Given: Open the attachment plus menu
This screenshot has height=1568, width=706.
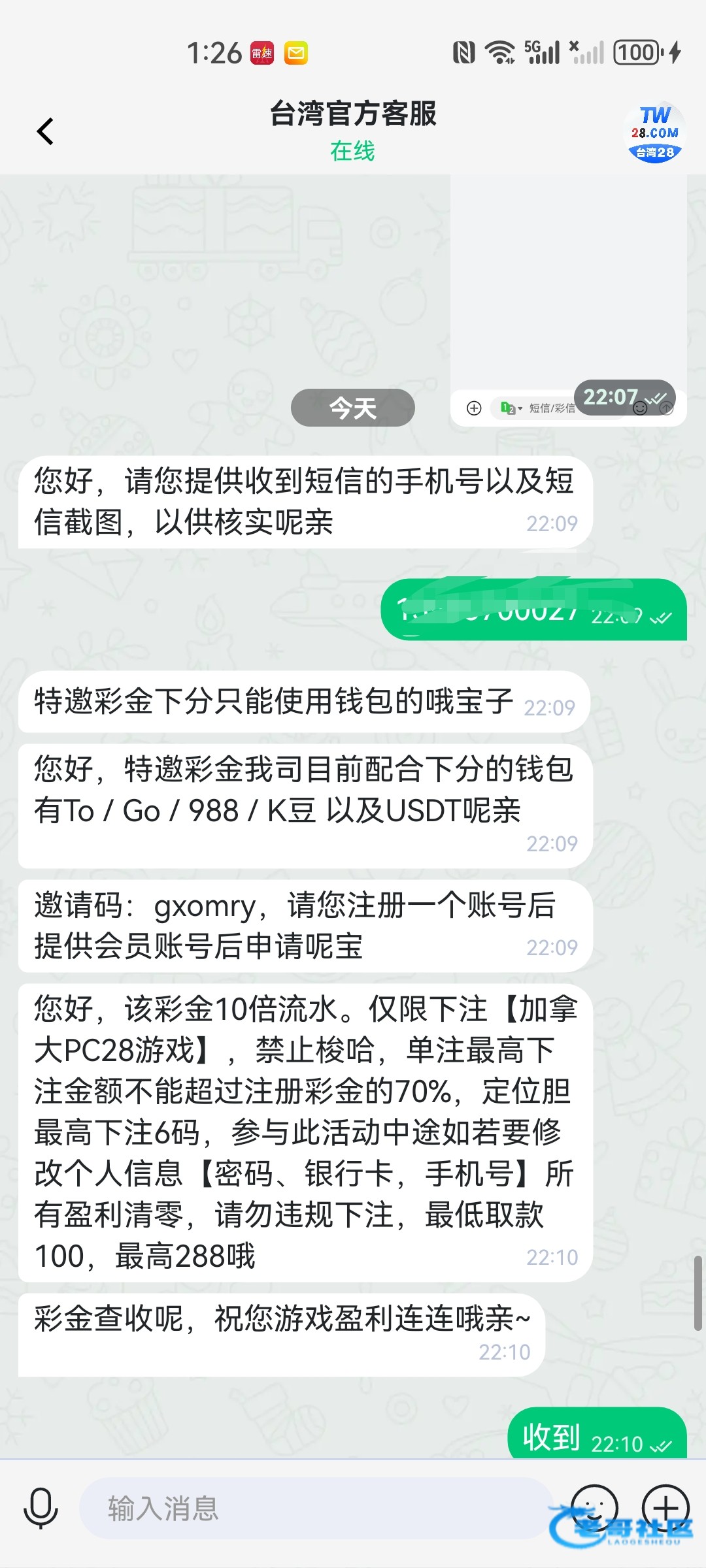Looking at the screenshot, I should tap(665, 1508).
